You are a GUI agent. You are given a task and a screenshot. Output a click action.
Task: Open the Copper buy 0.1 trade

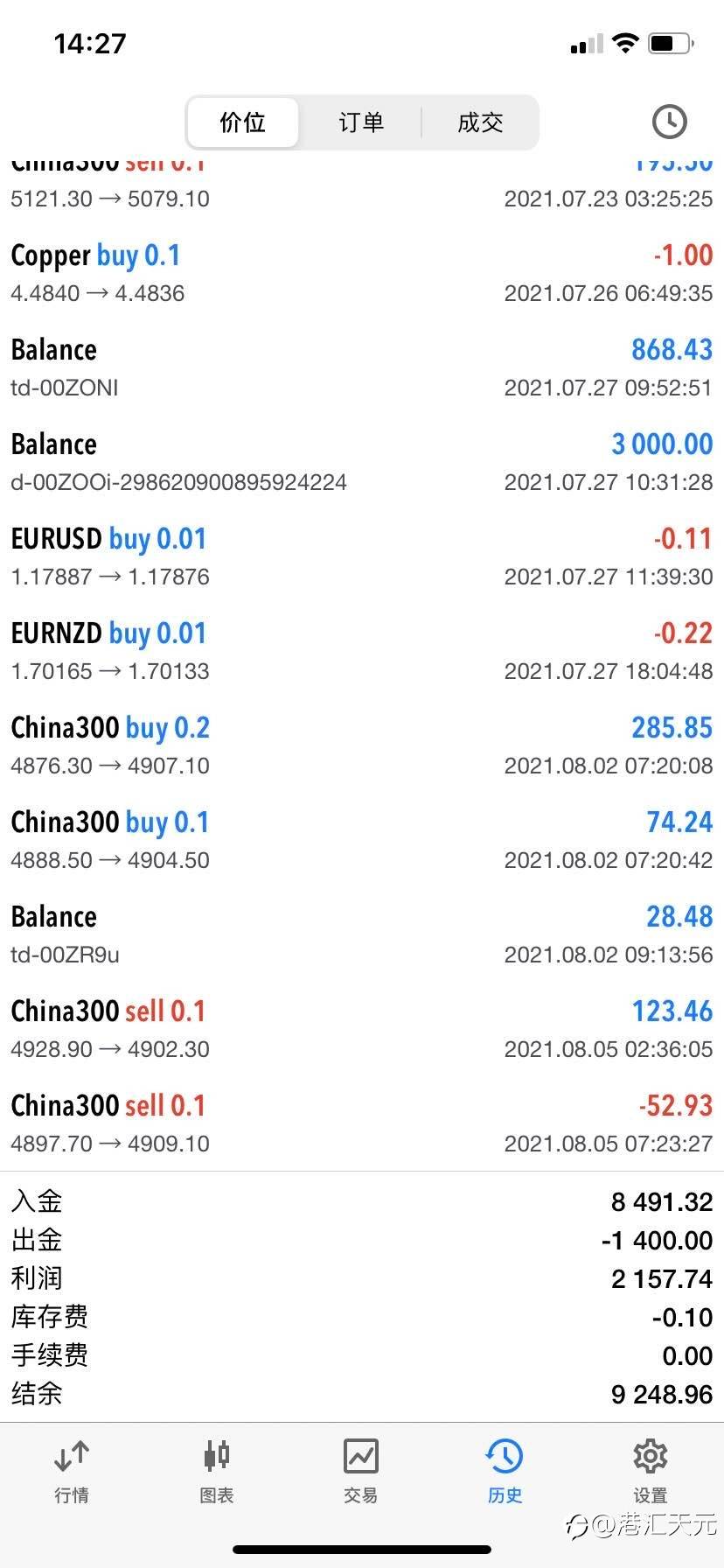click(361, 272)
